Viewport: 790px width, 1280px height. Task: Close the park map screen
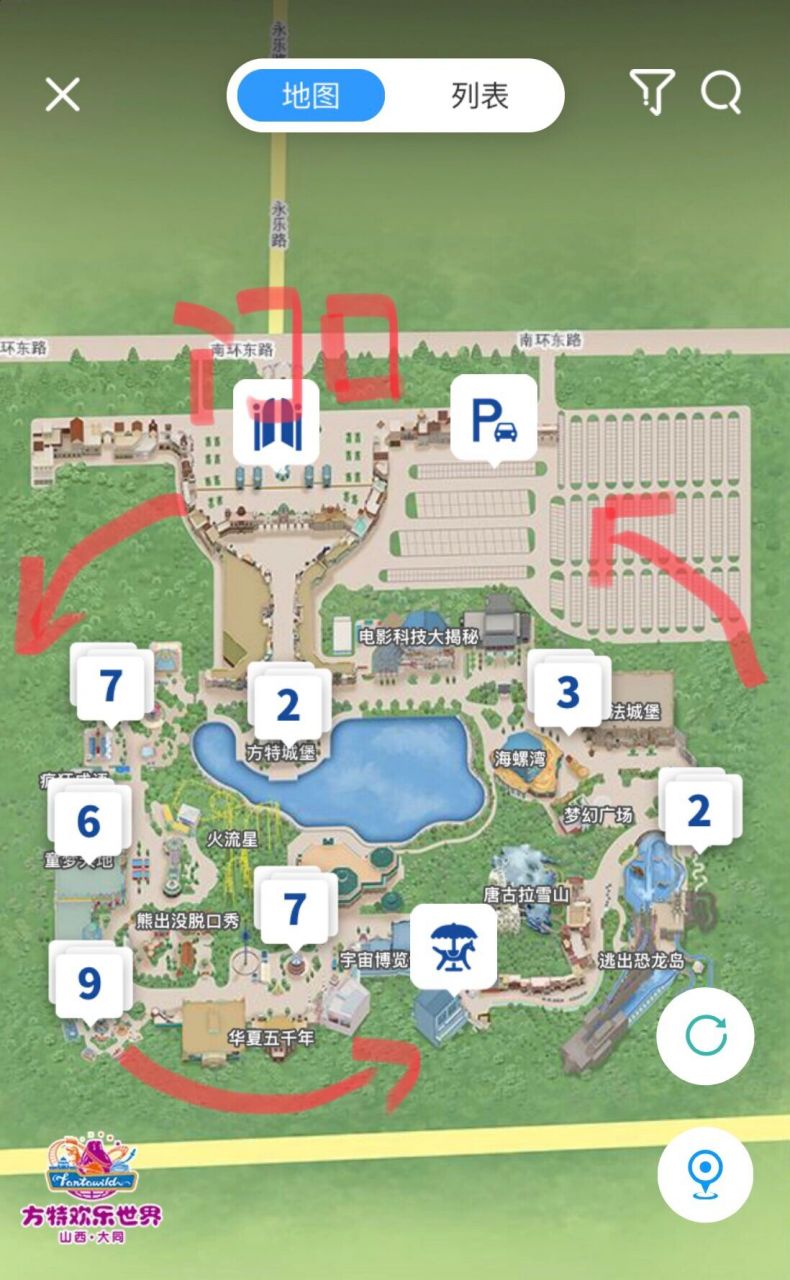pos(62,95)
